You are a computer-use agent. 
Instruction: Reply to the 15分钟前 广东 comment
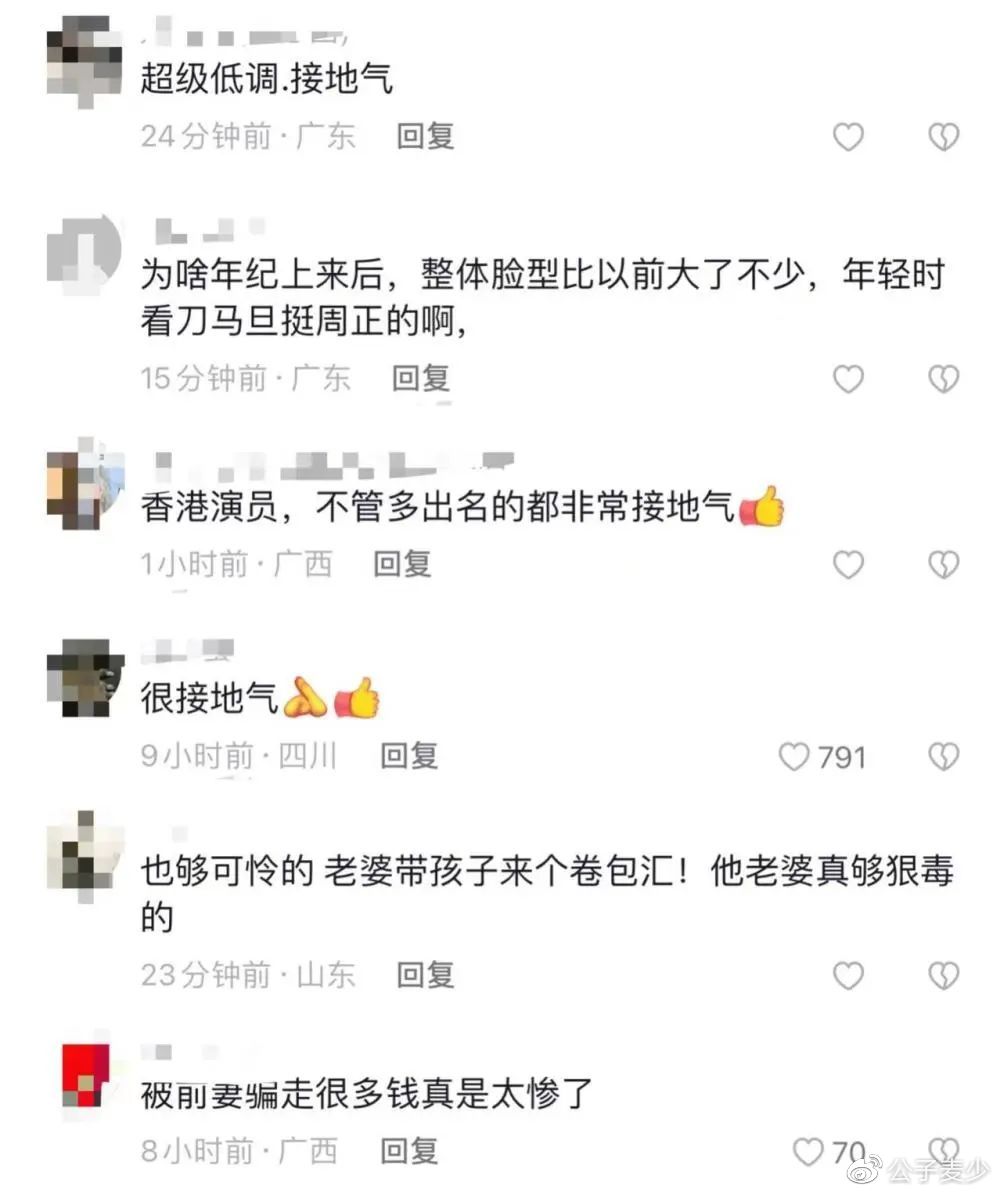[x=421, y=378]
